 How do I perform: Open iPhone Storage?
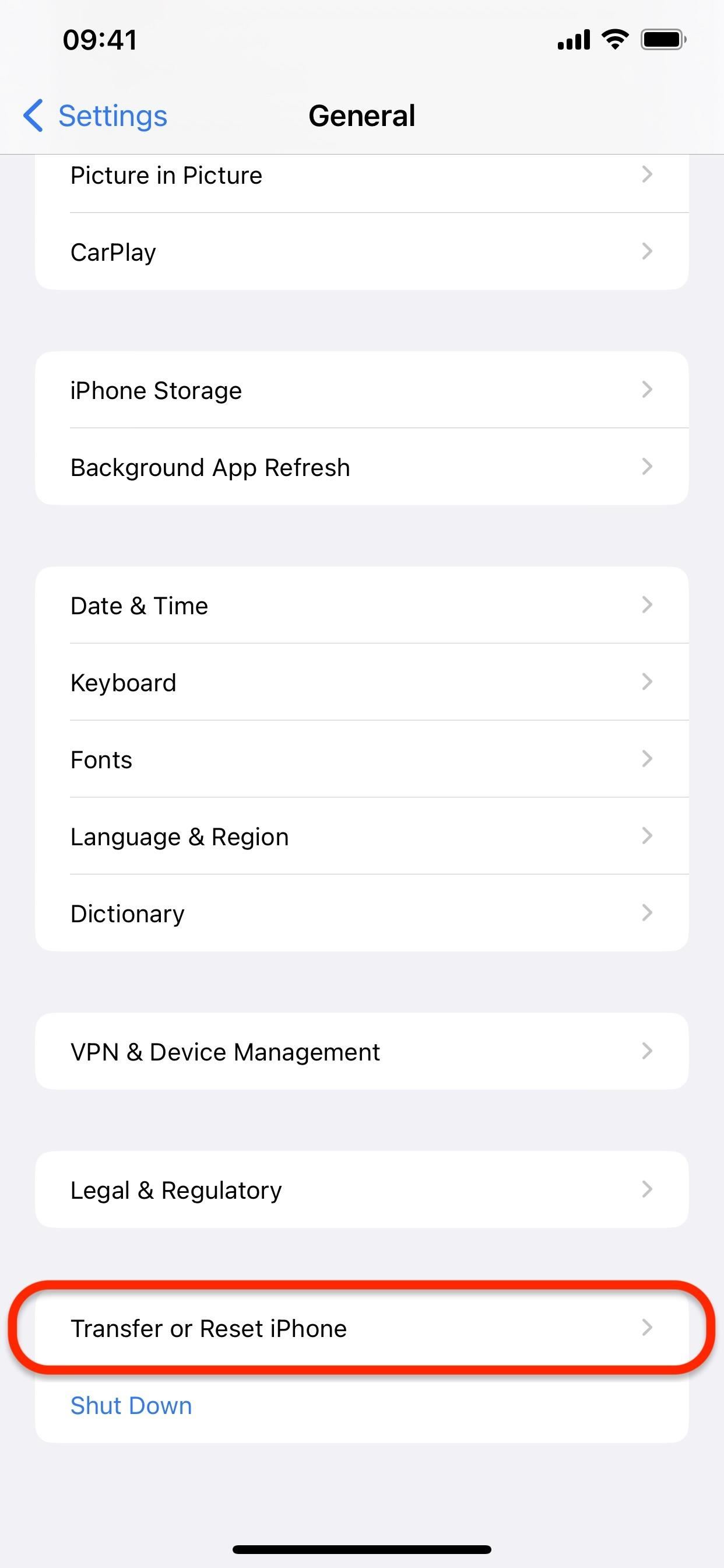(x=361, y=390)
